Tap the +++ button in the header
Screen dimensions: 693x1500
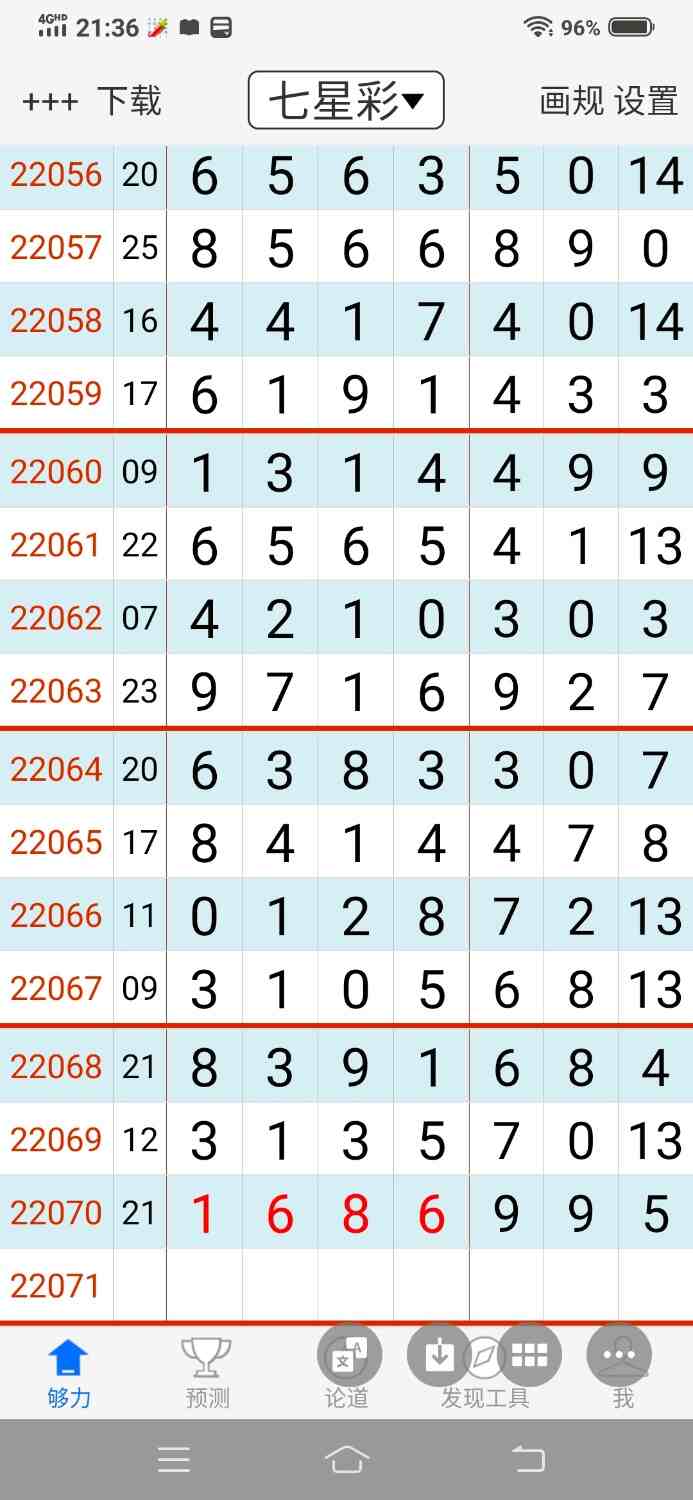(50, 102)
